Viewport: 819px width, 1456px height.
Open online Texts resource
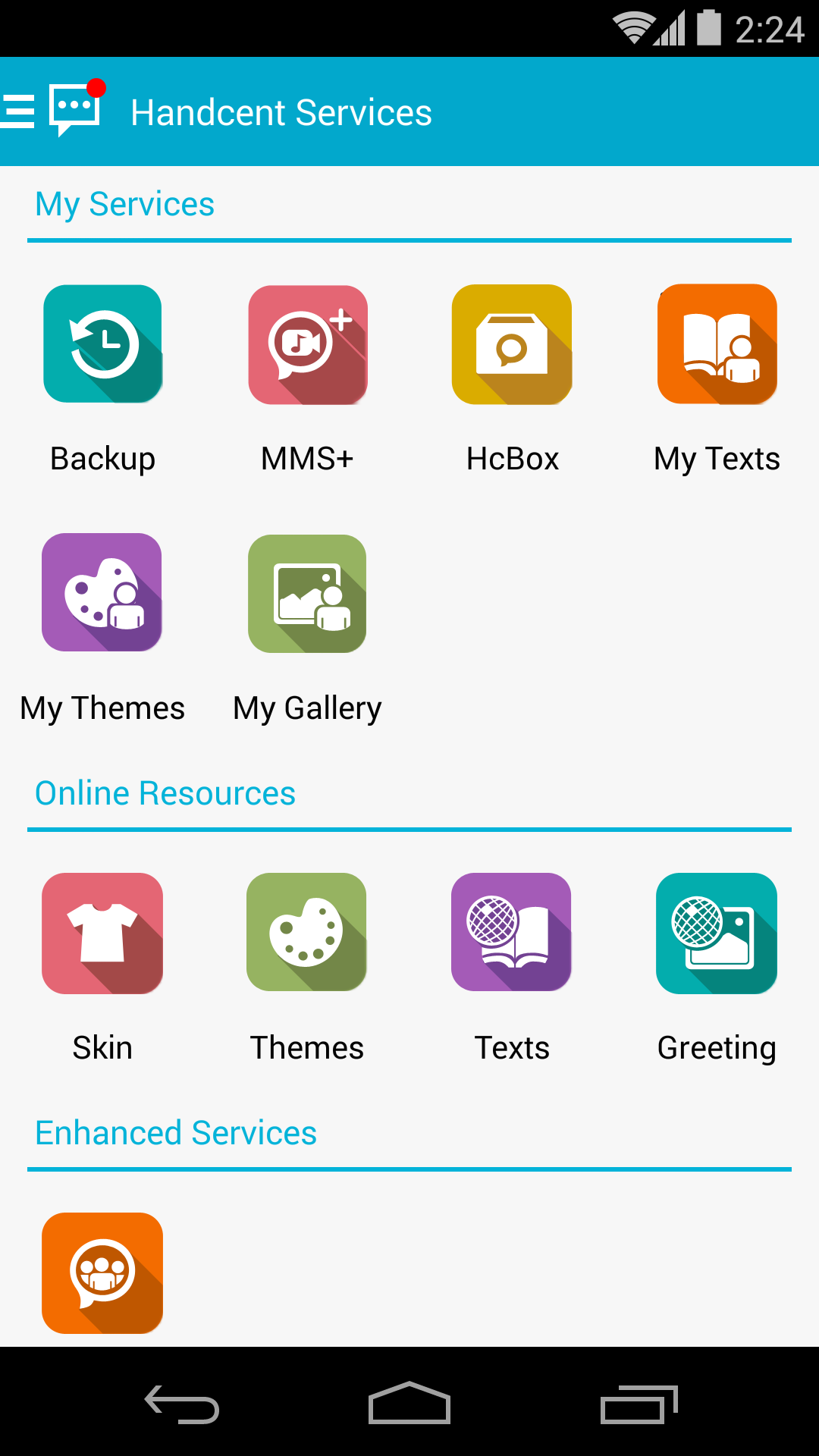click(x=512, y=933)
